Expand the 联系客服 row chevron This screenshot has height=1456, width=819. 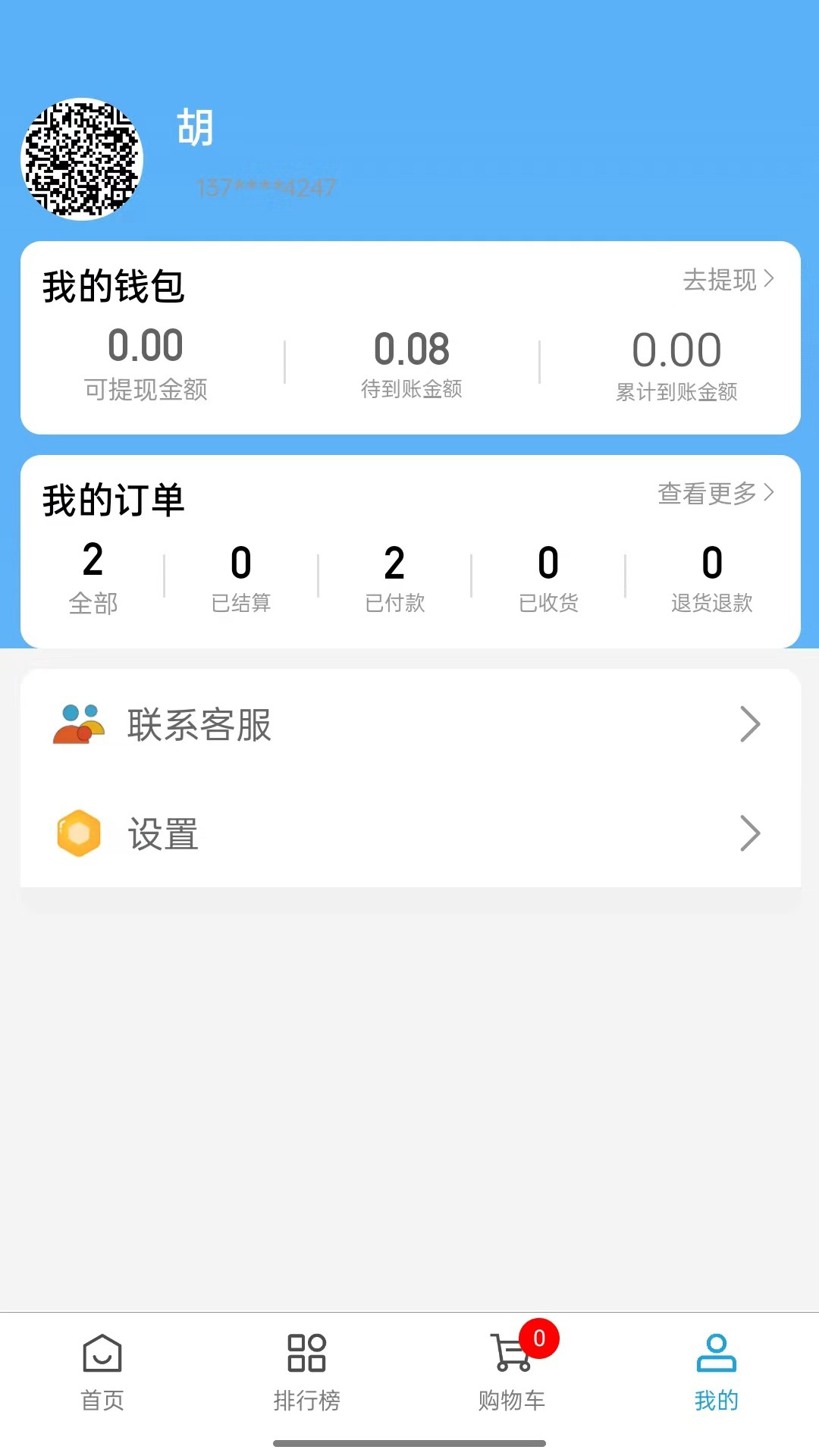(749, 724)
